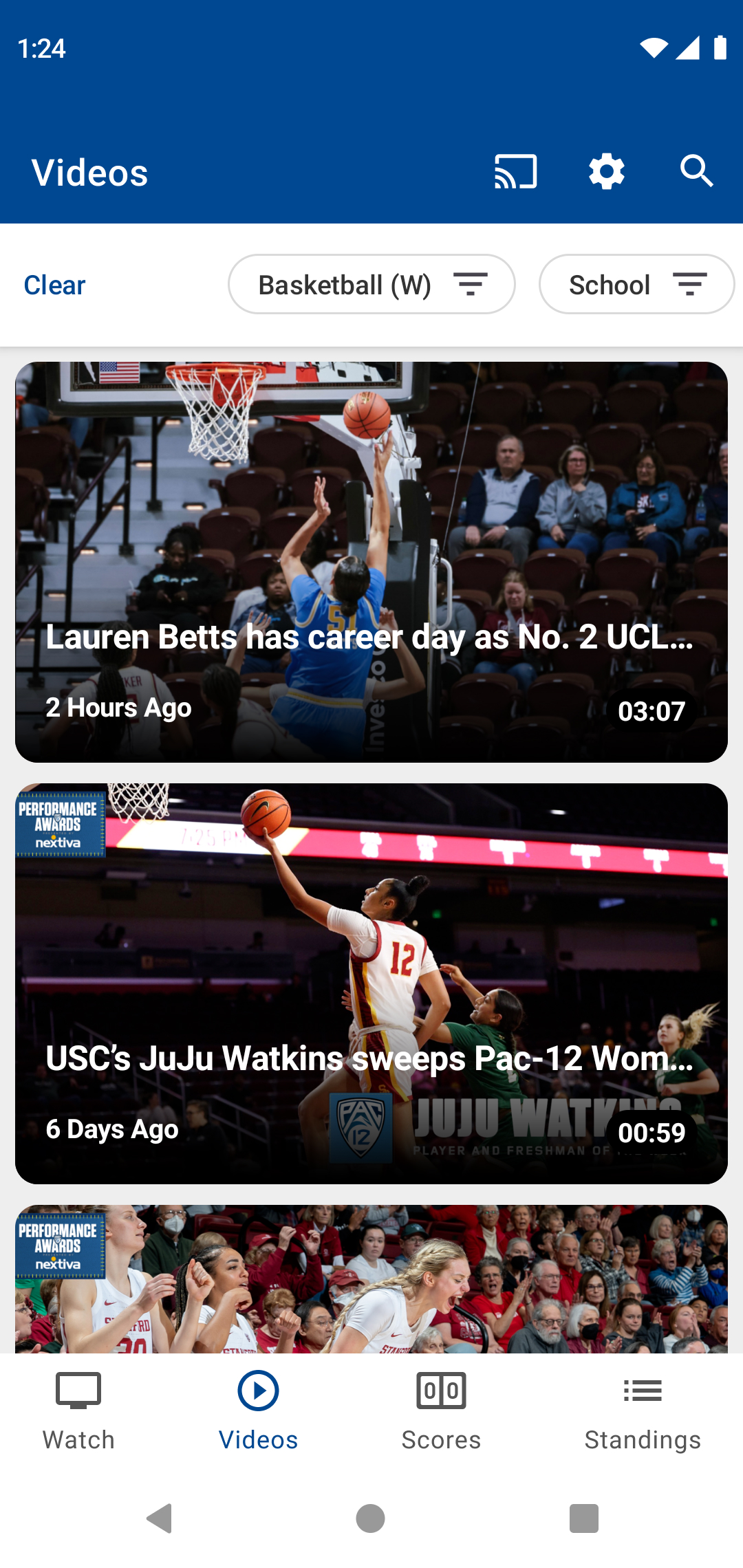The width and height of the screenshot is (743, 1568).
Task: Open the School filter dropdown
Action: (x=636, y=285)
